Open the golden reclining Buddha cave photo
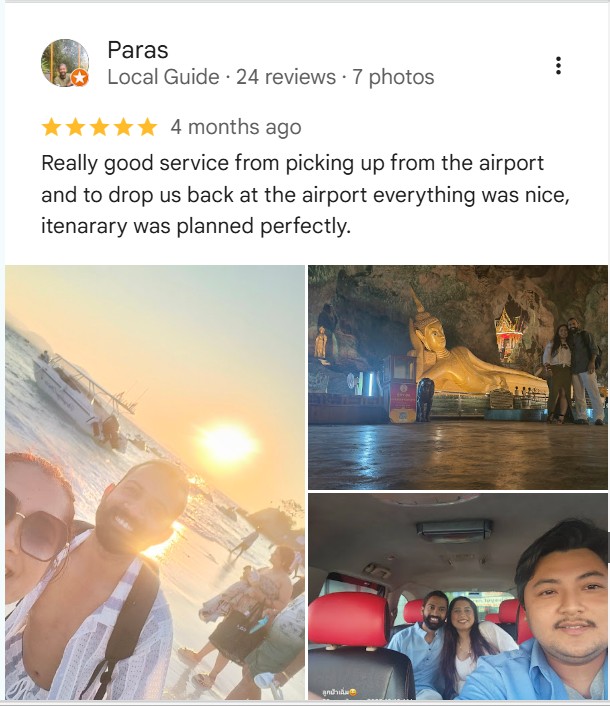Screen dimensions: 610x706 (457, 376)
